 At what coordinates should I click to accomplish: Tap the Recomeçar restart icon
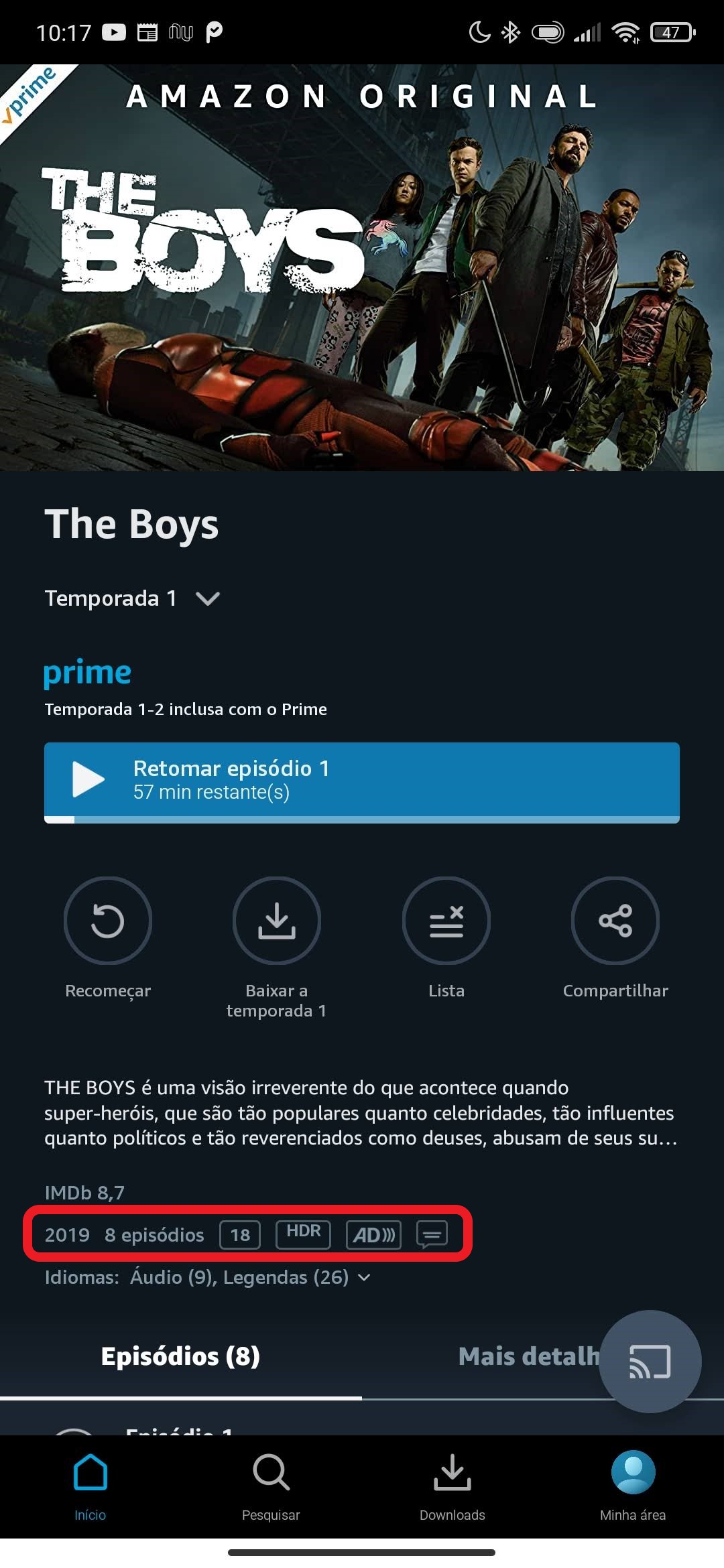(108, 921)
